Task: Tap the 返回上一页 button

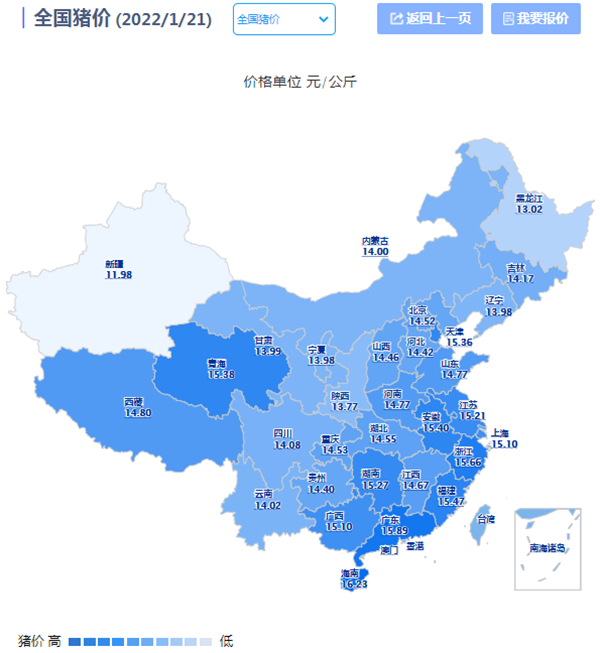Action: tap(430, 19)
